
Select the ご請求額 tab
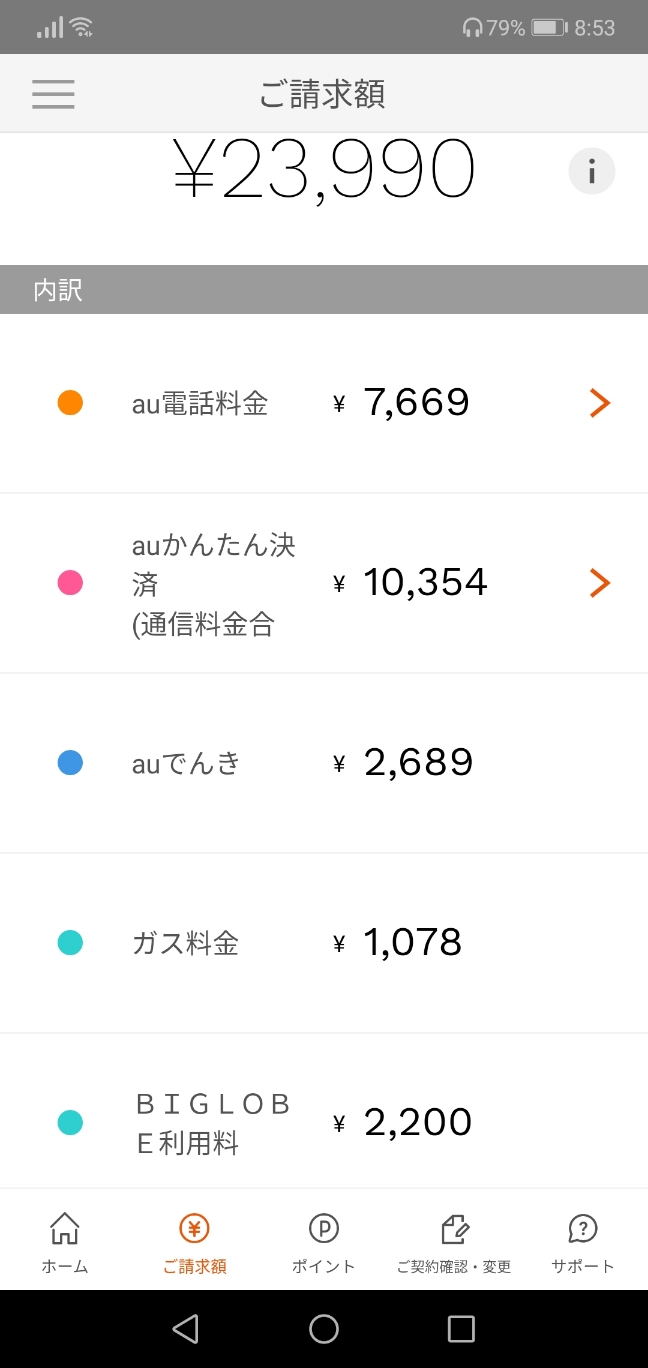click(x=194, y=1242)
